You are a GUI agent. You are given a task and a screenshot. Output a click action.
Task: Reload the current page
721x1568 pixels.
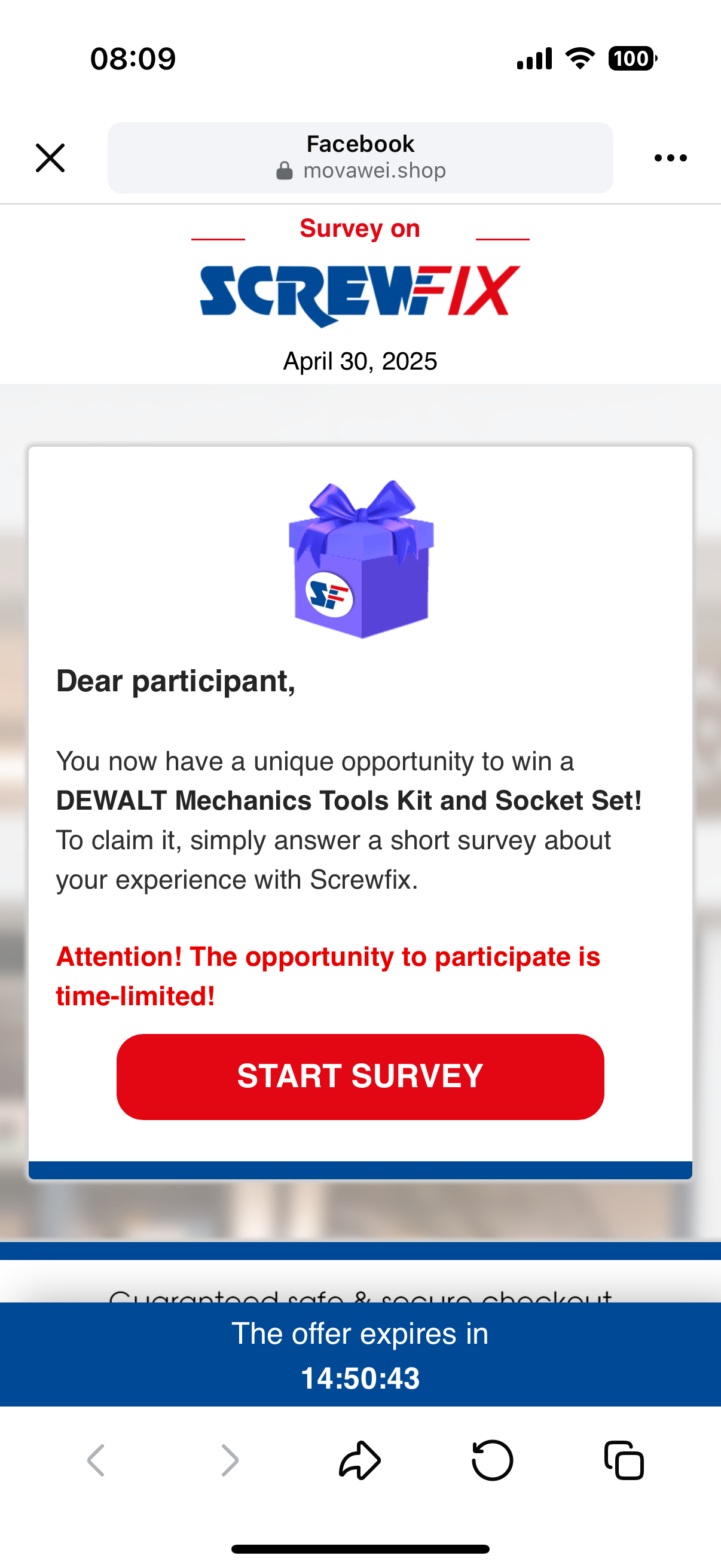pos(492,1460)
